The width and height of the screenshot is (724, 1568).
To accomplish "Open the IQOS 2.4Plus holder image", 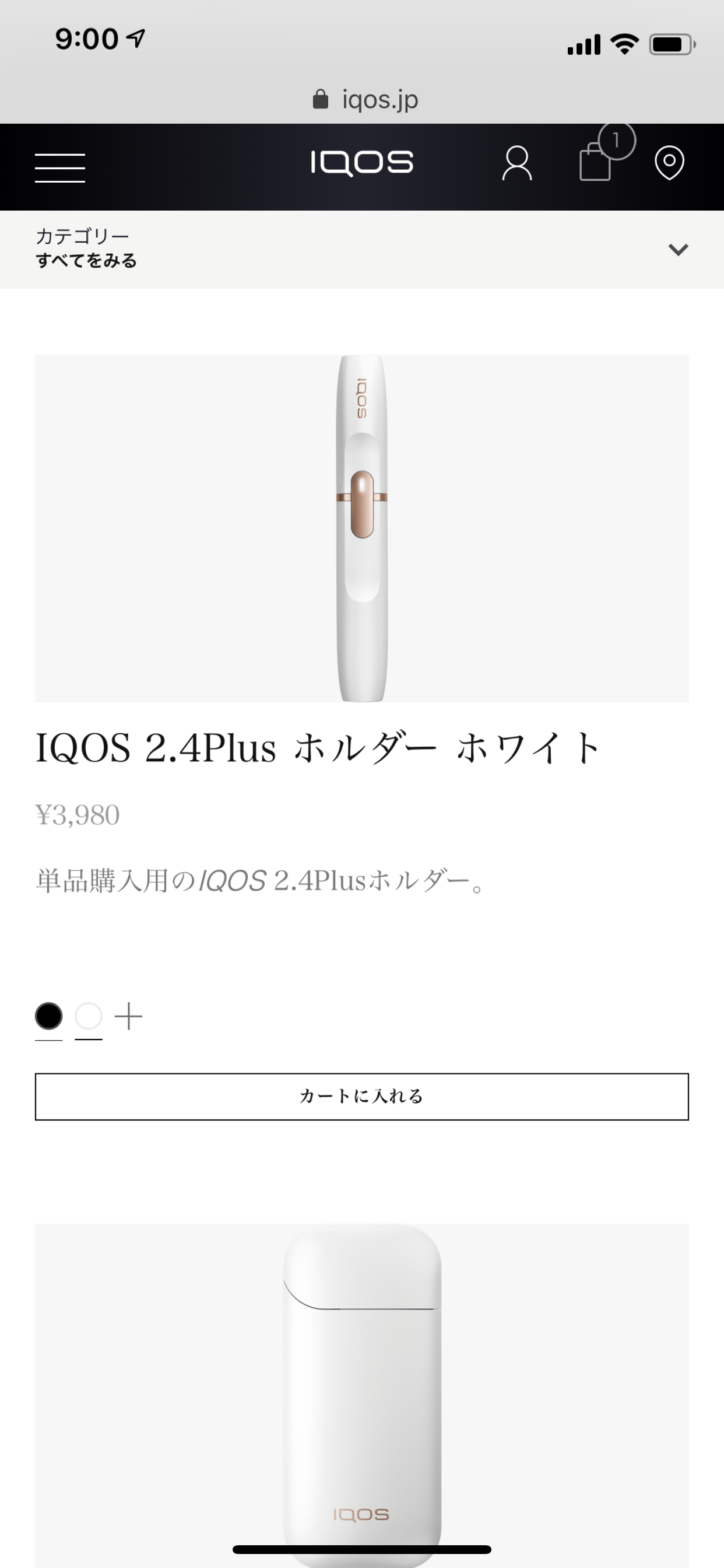I will [362, 528].
